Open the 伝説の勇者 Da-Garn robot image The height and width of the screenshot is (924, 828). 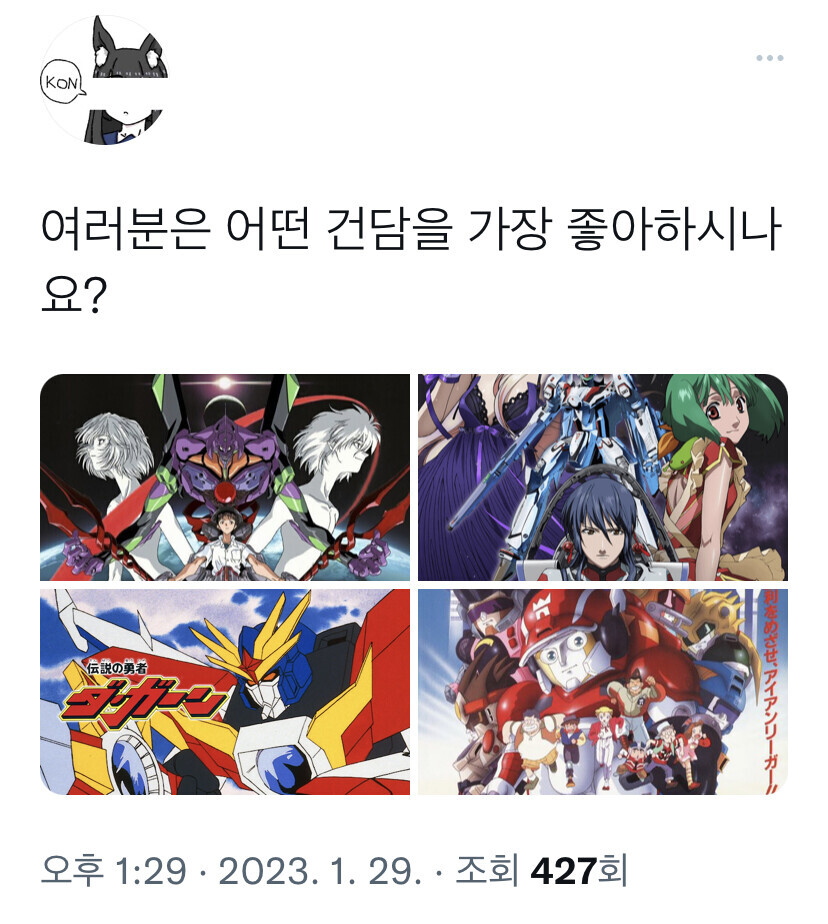[x=225, y=691]
